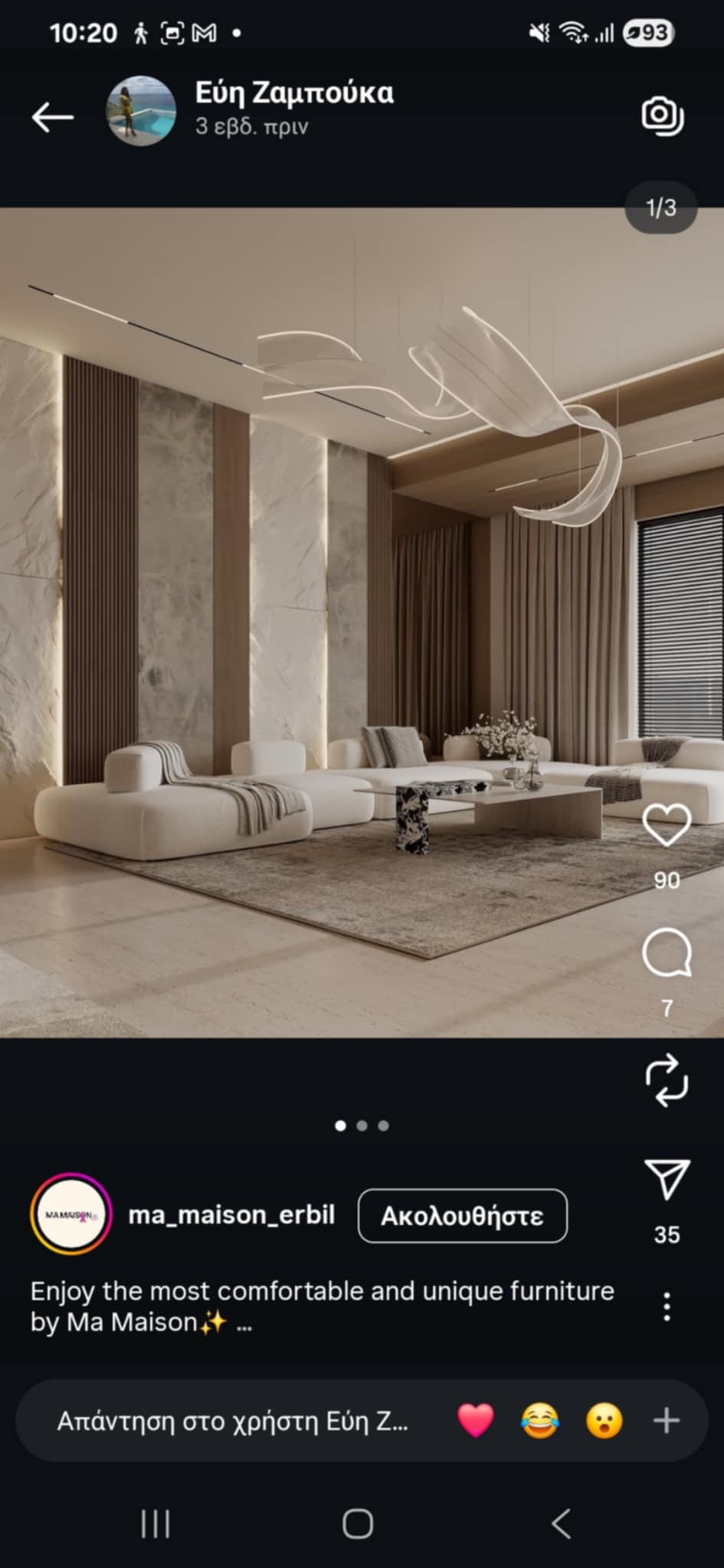React with the surprised emoji
The width and height of the screenshot is (724, 1568).
[x=604, y=1422]
